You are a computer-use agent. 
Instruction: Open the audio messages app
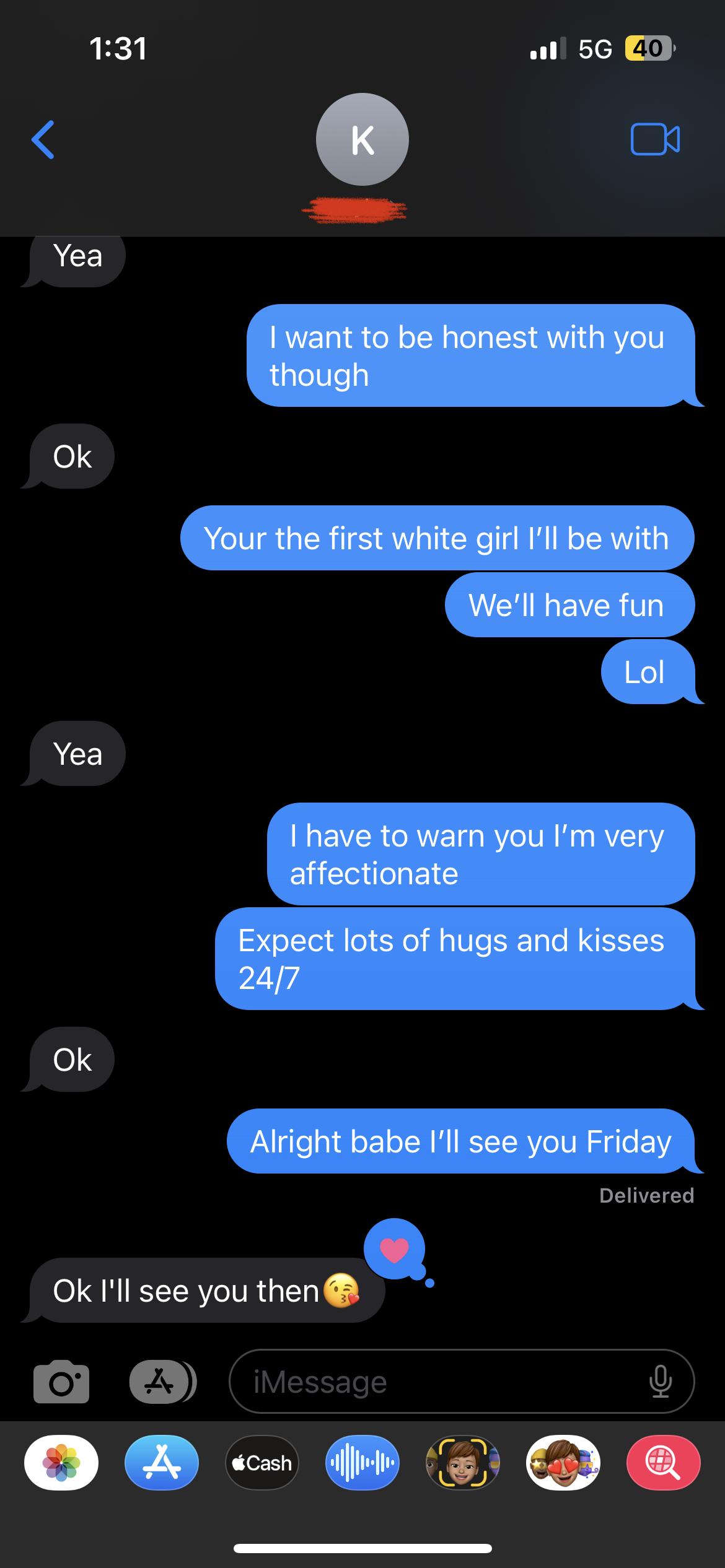[x=362, y=1463]
